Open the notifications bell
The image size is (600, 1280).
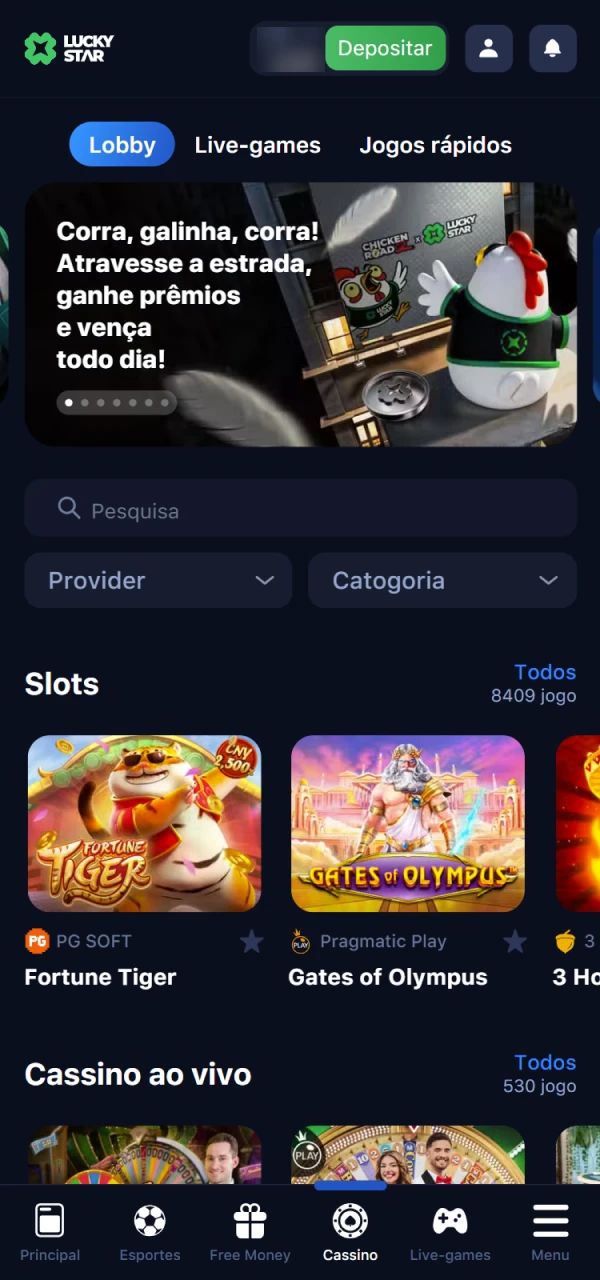click(552, 48)
